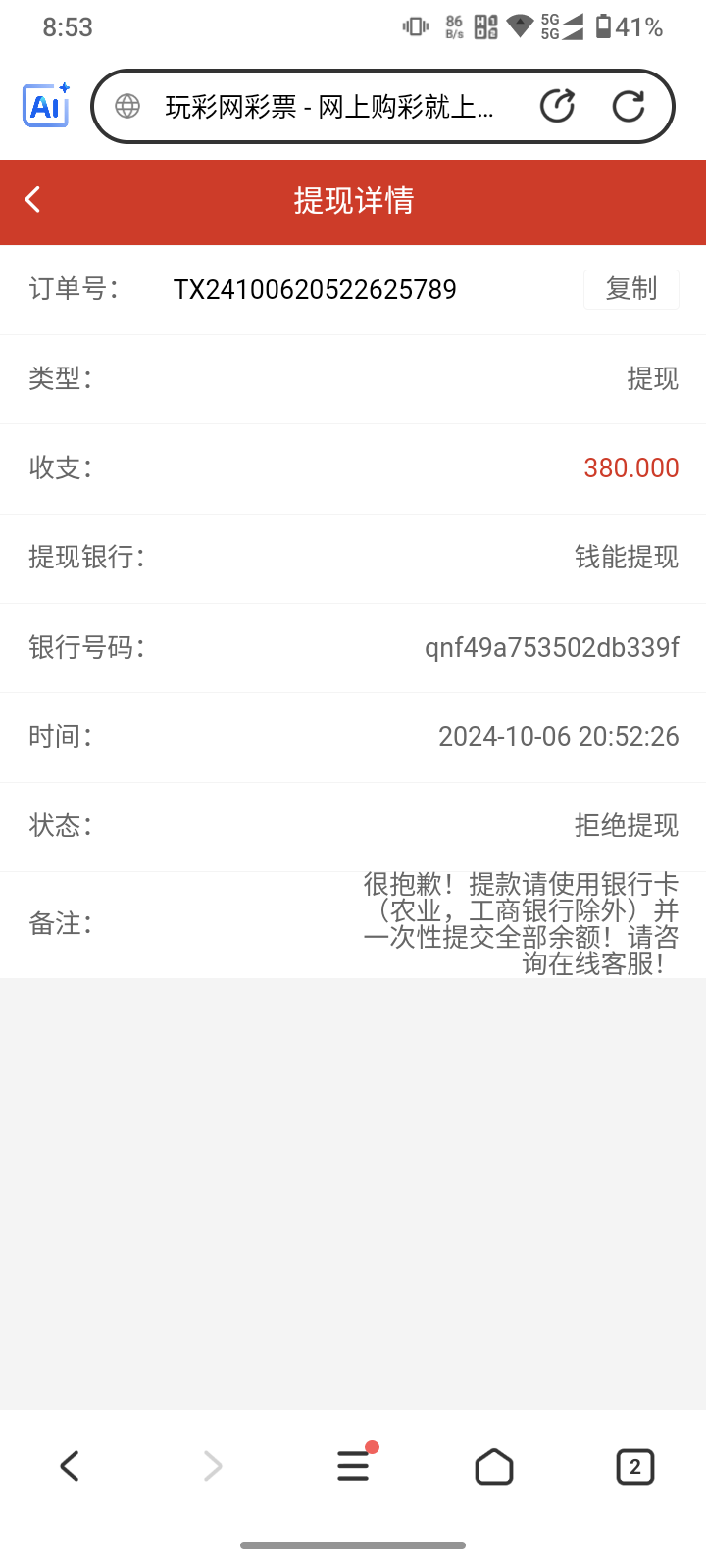Screen dimensions: 706x1568
Task: Share this page from the address bar
Action: [x=557, y=106]
